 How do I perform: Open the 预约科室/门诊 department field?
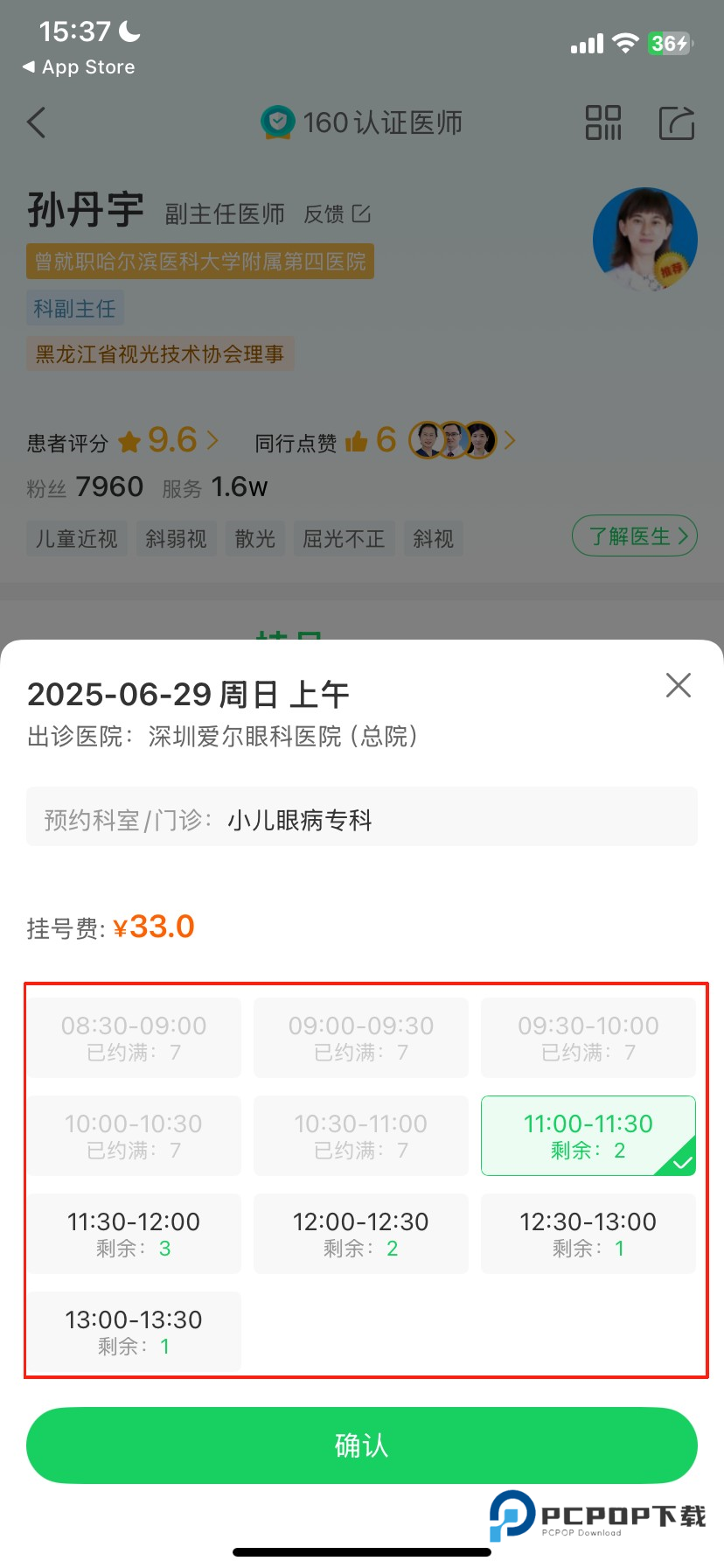pos(361,819)
